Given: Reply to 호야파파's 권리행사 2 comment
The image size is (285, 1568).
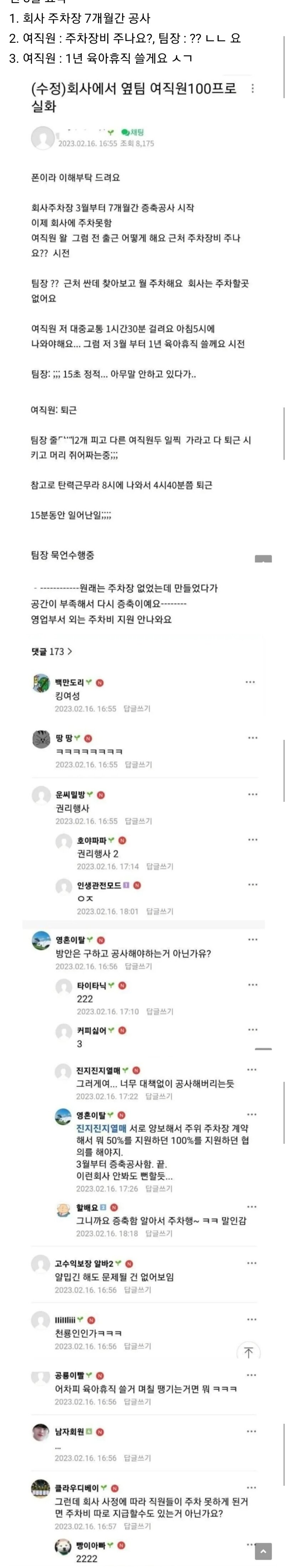Looking at the screenshot, I should [160, 866].
